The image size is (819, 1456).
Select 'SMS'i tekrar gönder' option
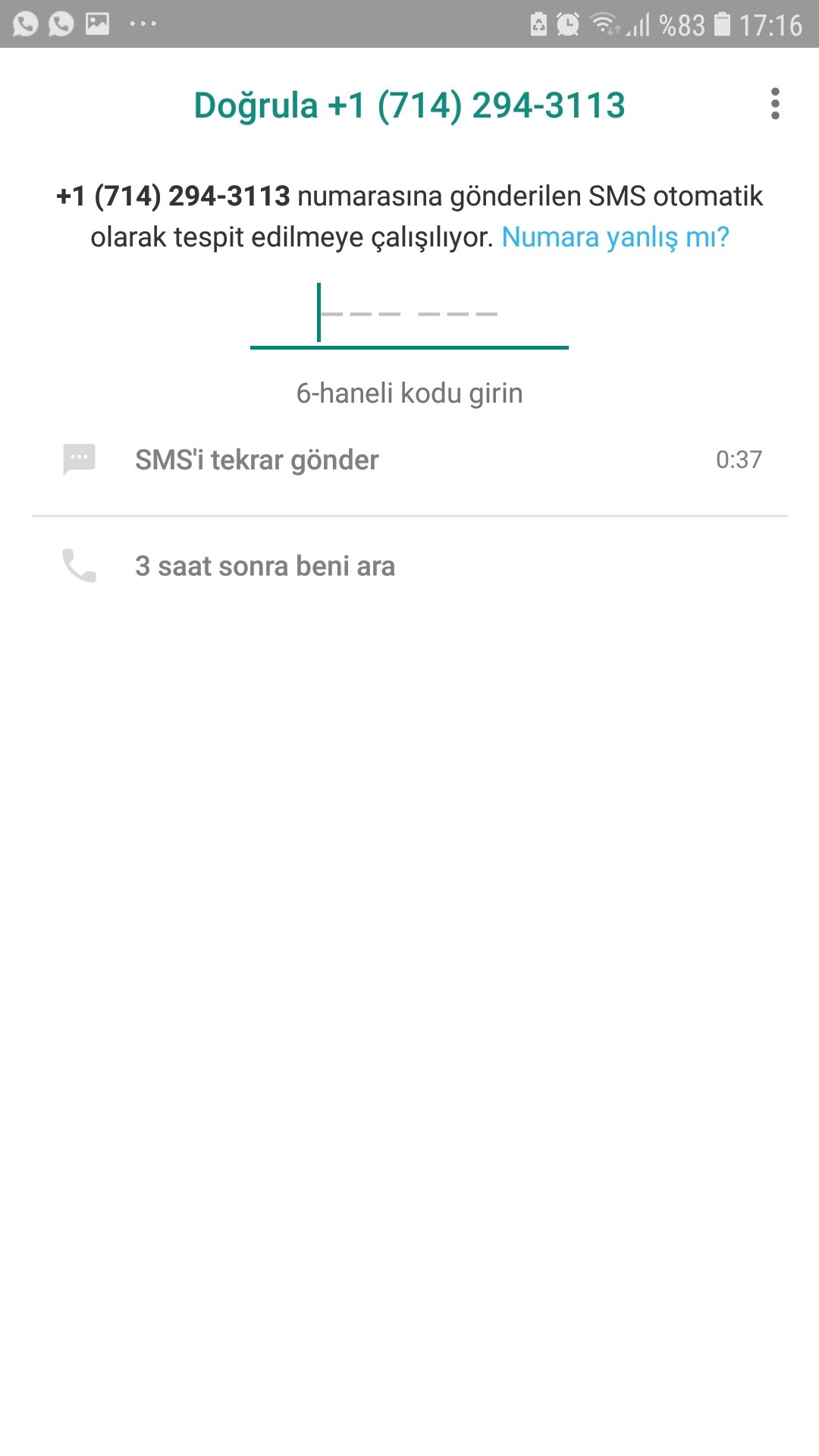(x=409, y=460)
